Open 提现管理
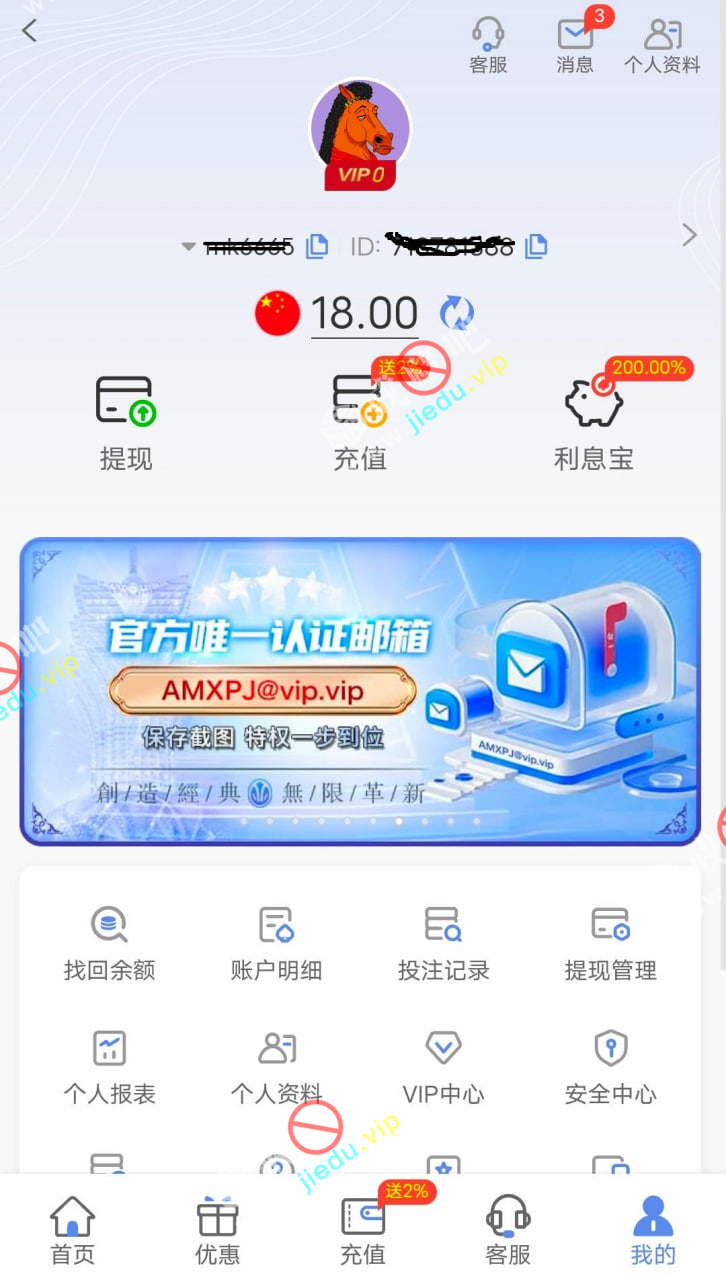The height and width of the screenshot is (1280, 726). (610, 943)
